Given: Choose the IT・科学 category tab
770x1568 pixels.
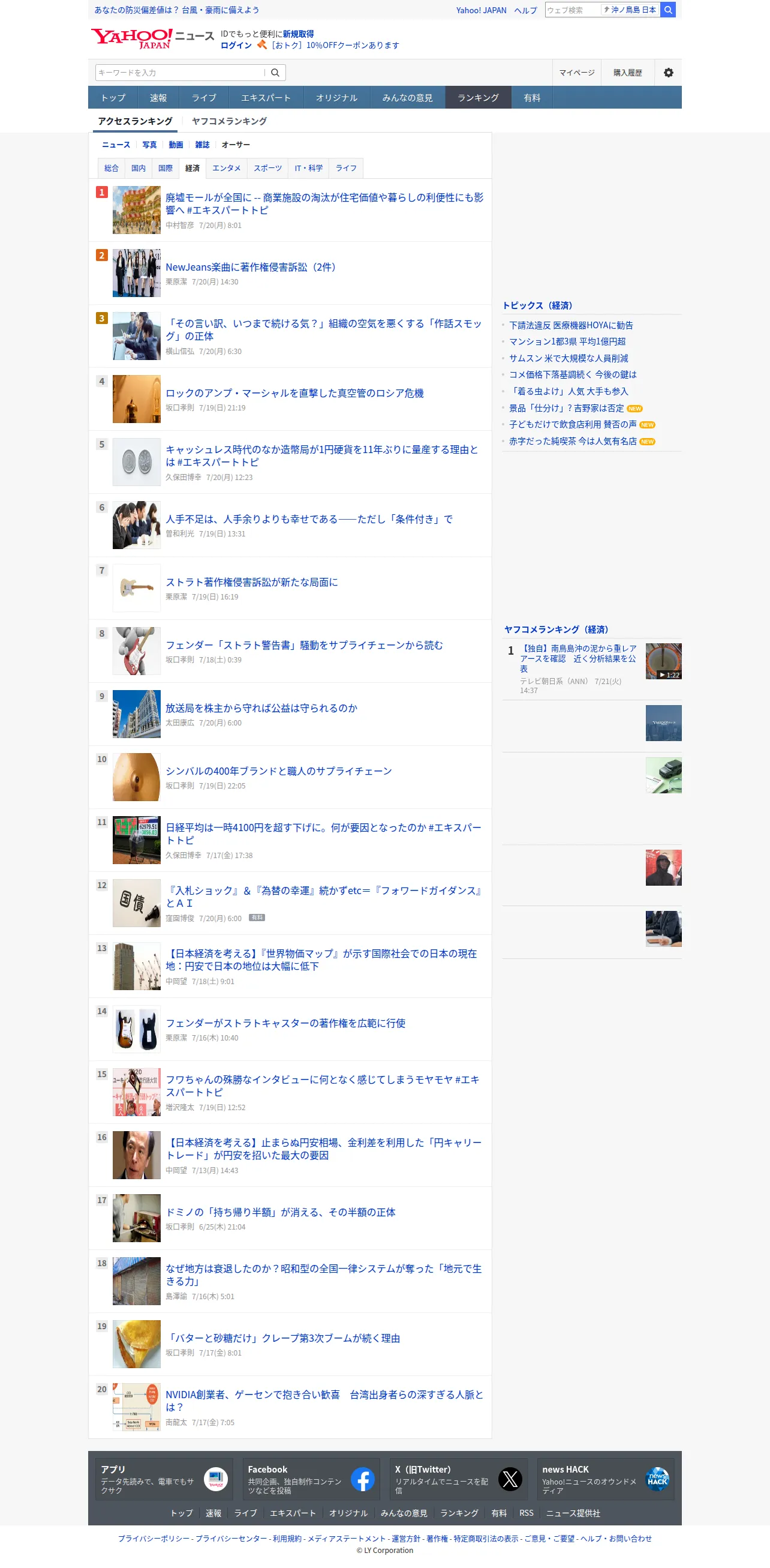Looking at the screenshot, I should [308, 168].
